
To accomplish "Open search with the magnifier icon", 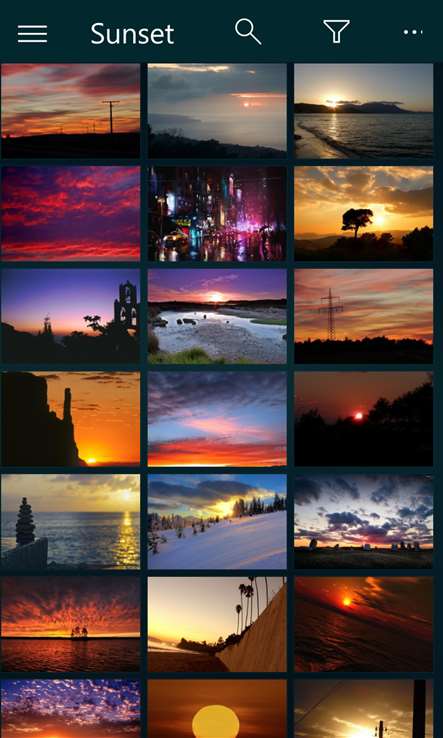I will click(x=248, y=32).
